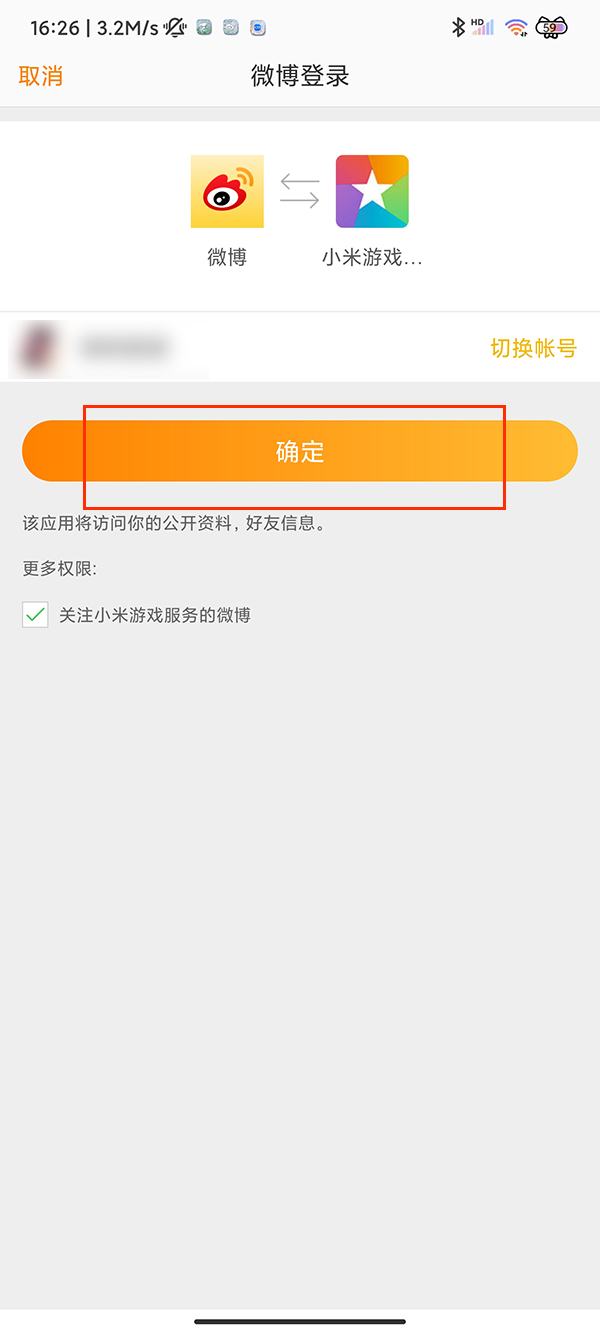
Task: Switch account via 切换帐号
Action: (533, 349)
